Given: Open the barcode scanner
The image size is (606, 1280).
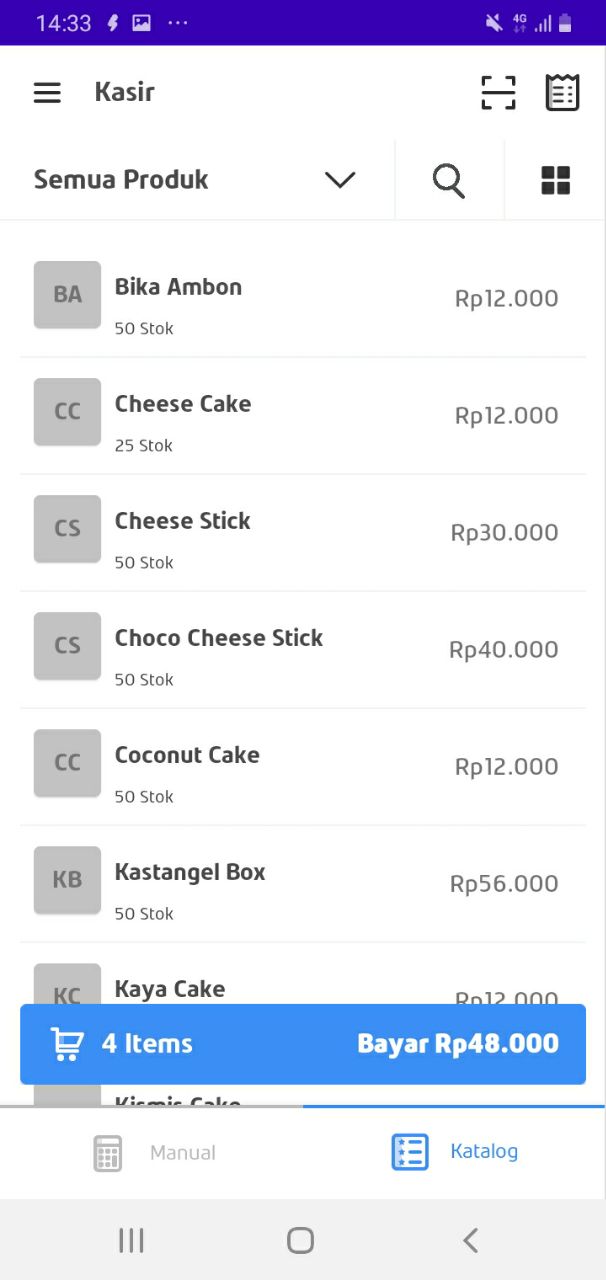Looking at the screenshot, I should (x=498, y=92).
